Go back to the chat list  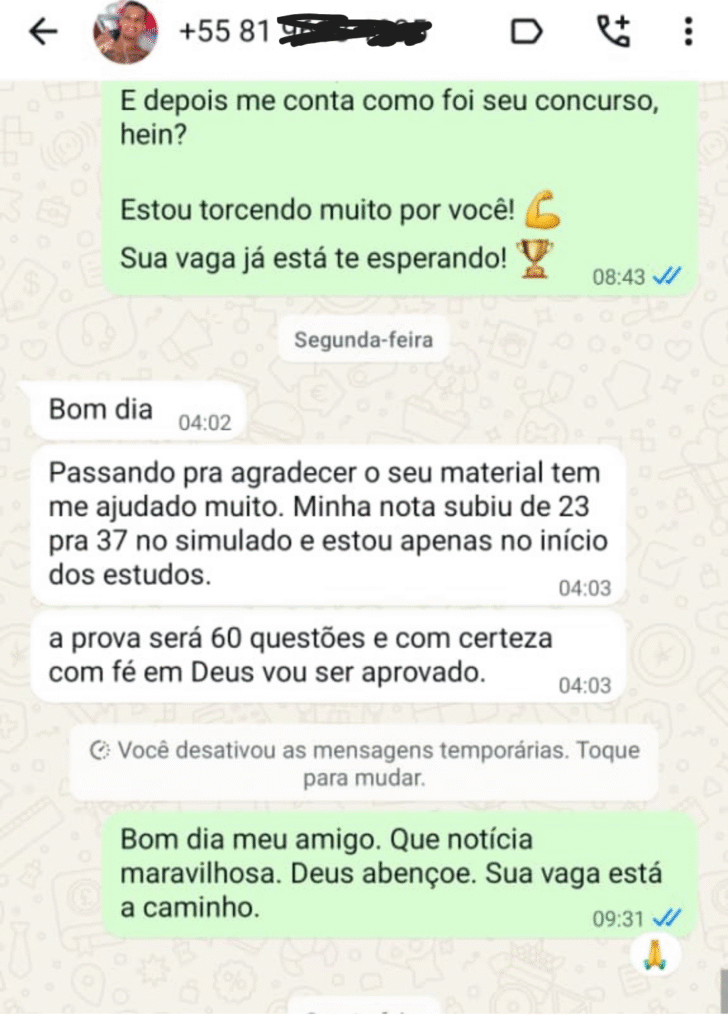tap(43, 32)
